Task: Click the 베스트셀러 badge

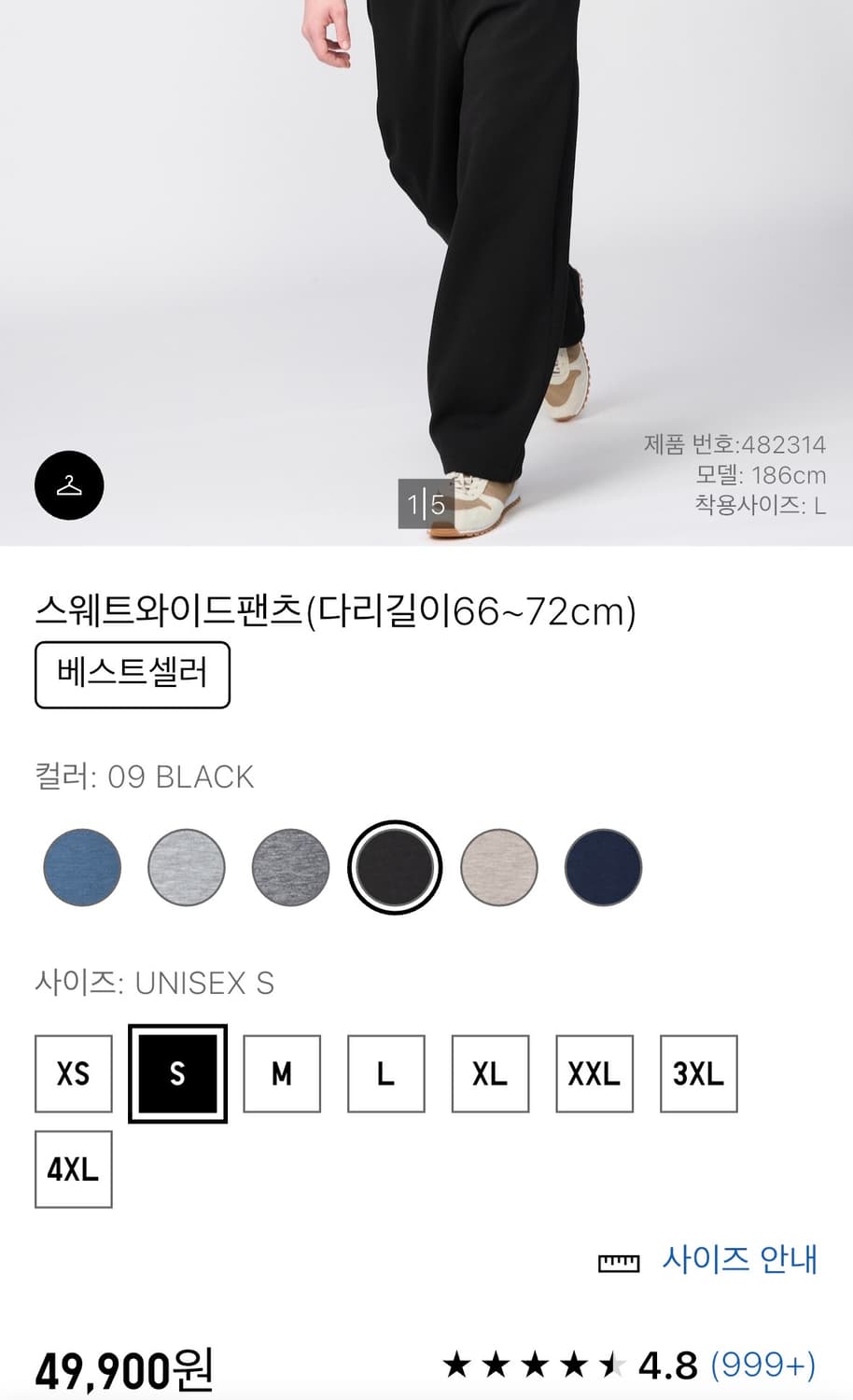Action: pos(132,673)
